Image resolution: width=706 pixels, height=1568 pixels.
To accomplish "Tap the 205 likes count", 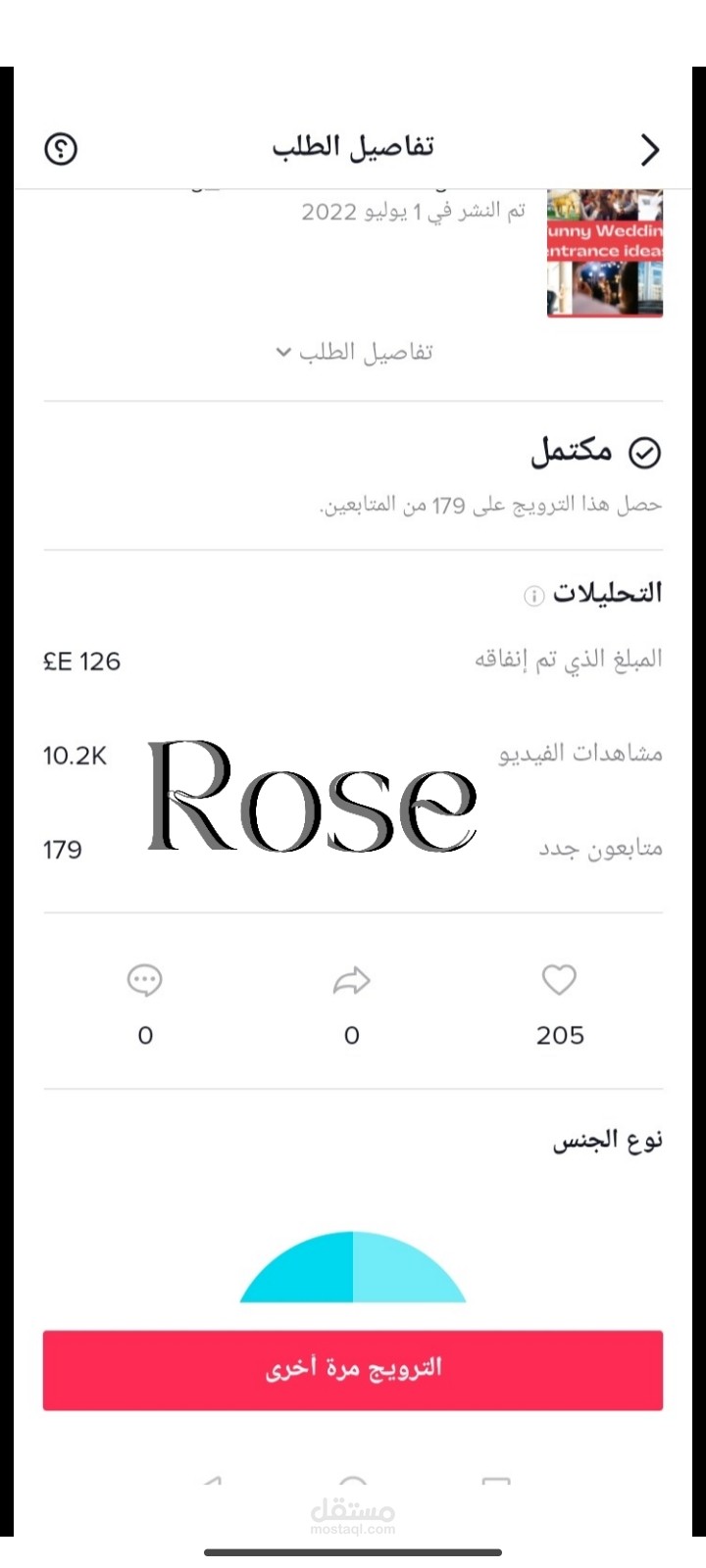I will [x=559, y=1034].
